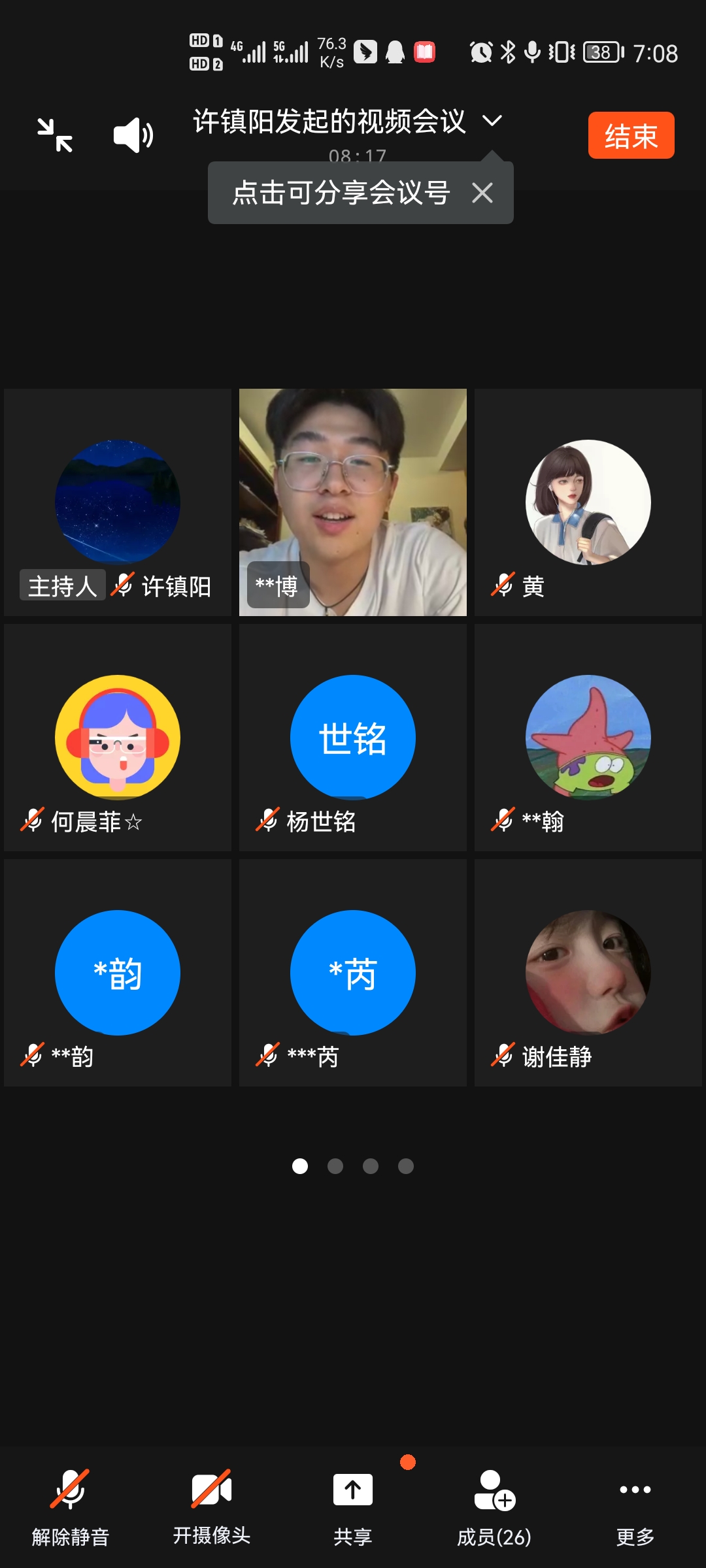The image size is (706, 1568).
Task: Select the **韵 participant tile
Action: tap(118, 973)
